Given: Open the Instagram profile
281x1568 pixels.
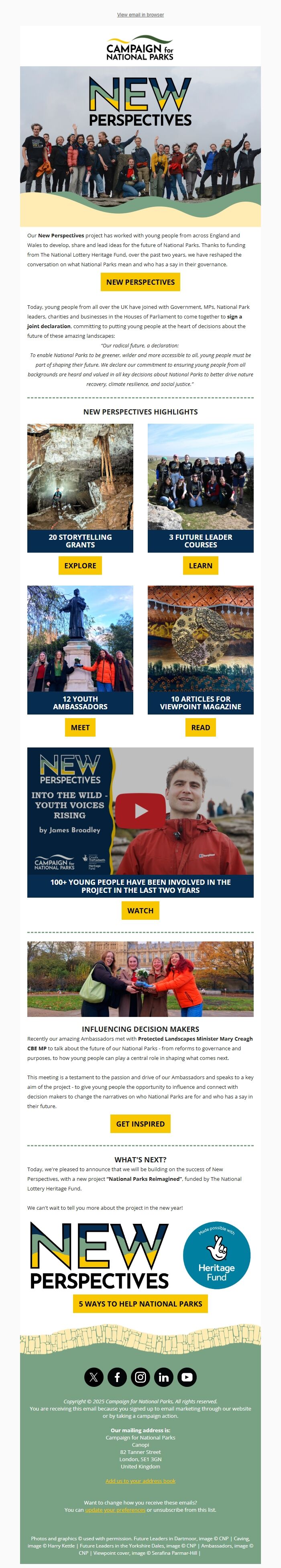Looking at the screenshot, I should tap(140, 1377).
